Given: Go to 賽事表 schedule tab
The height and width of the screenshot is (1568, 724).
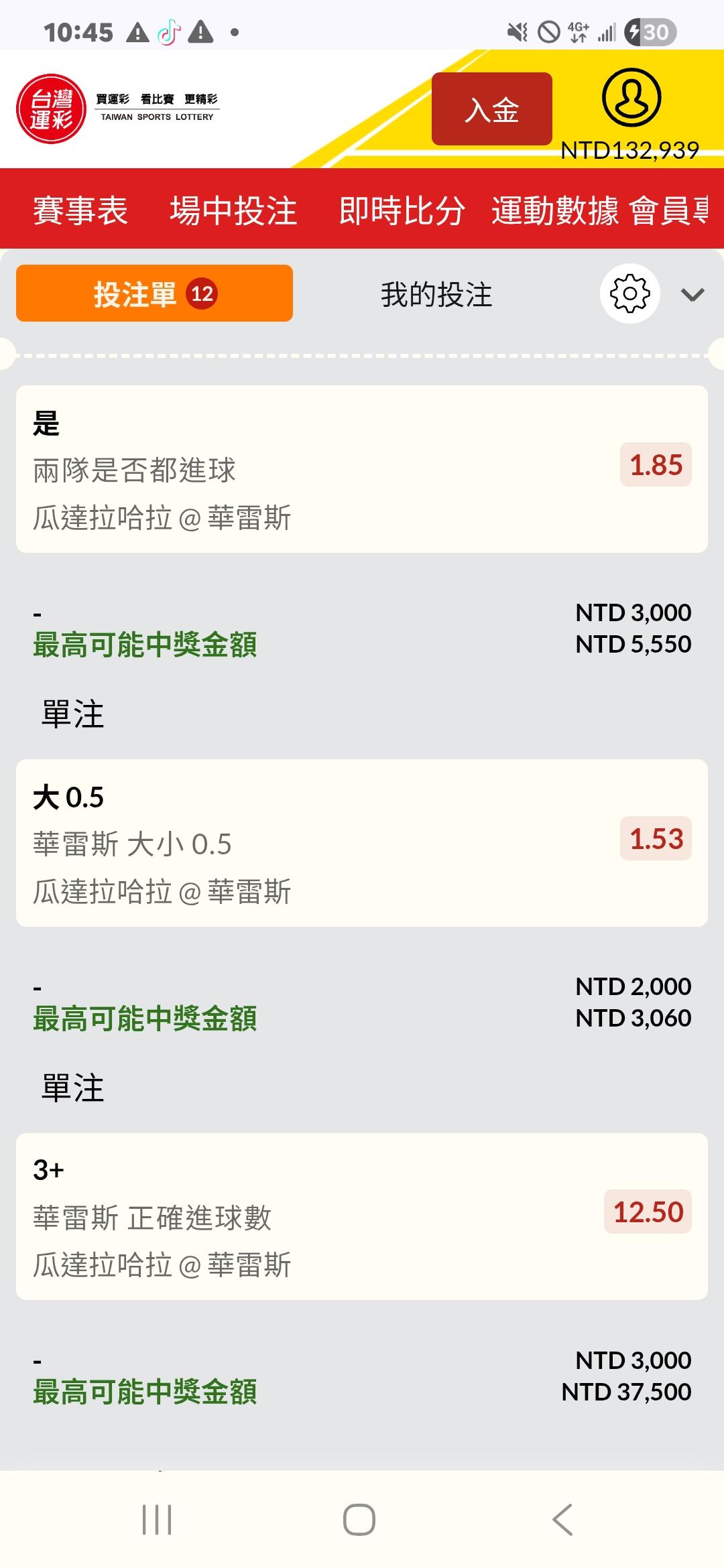Looking at the screenshot, I should 80,210.
